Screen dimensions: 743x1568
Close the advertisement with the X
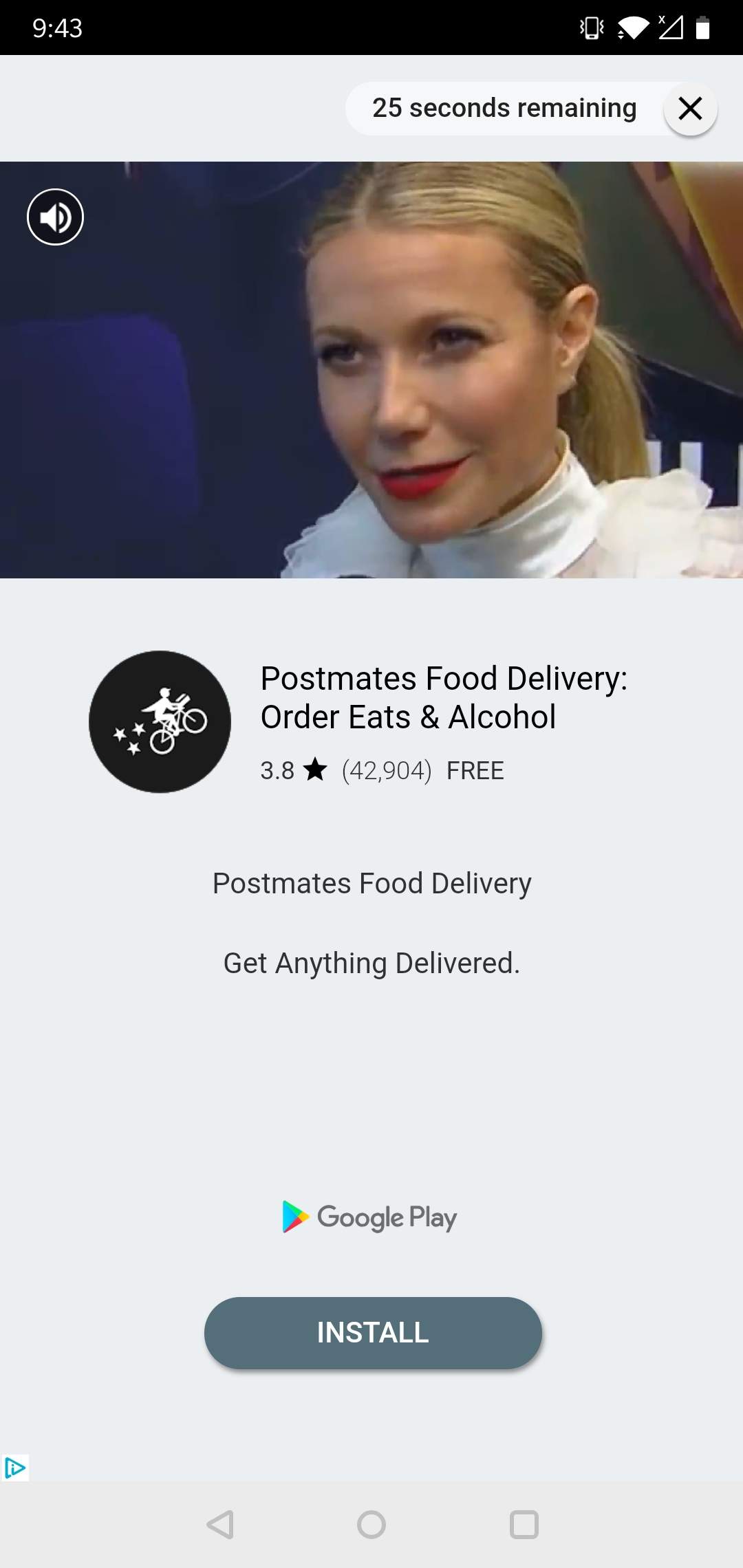pos(690,108)
